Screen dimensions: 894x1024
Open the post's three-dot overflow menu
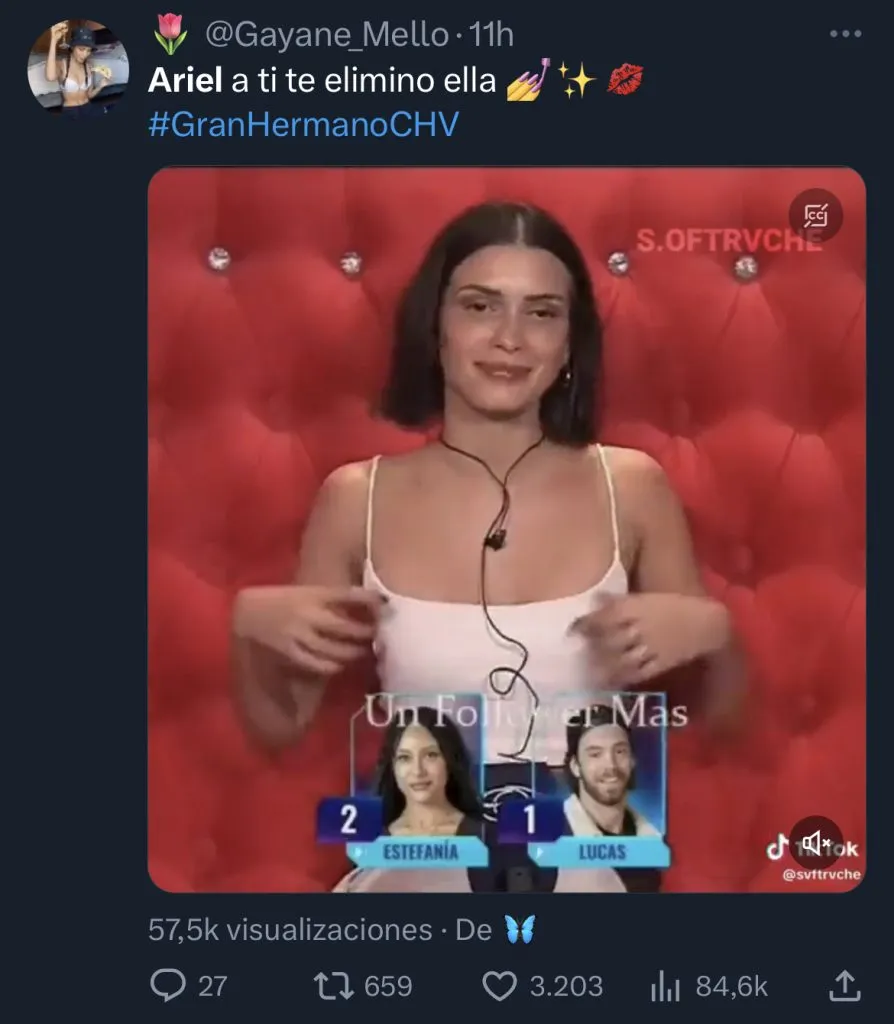[x=845, y=34]
